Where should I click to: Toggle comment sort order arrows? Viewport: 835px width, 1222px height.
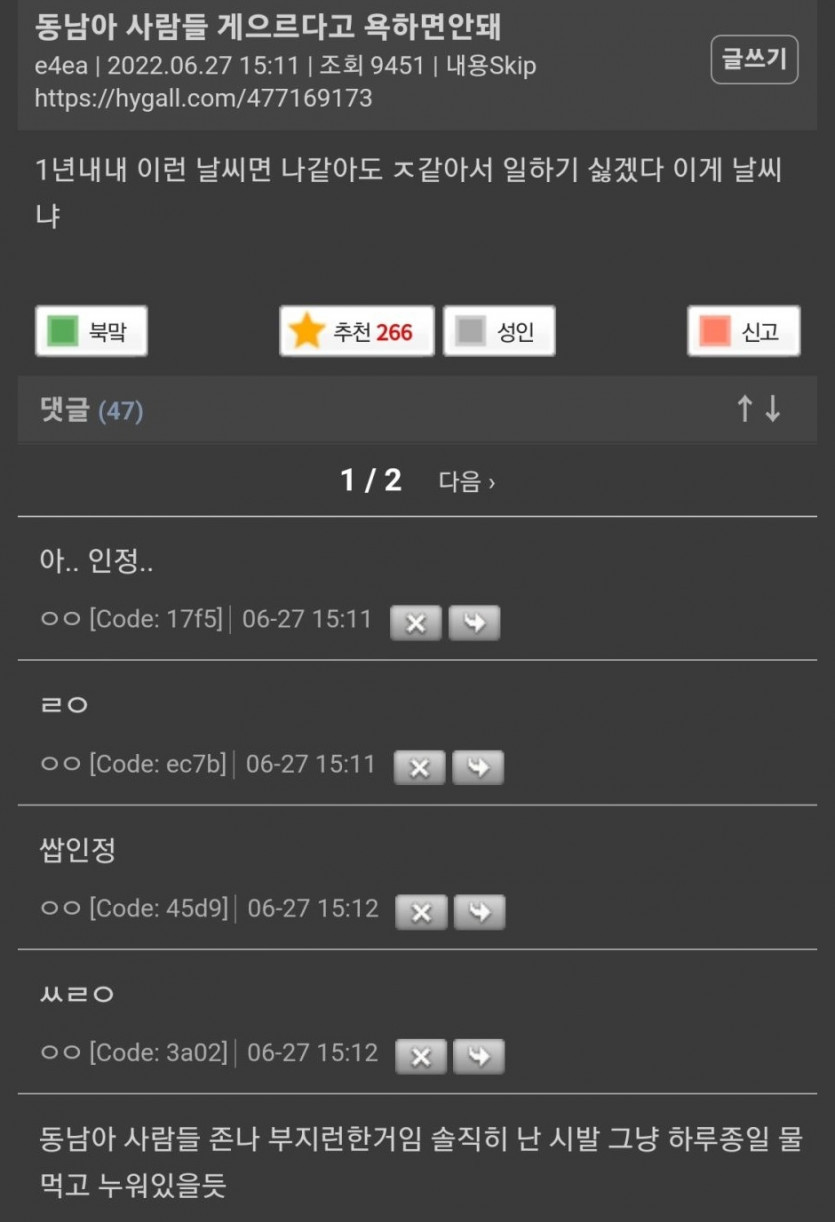pyautogui.click(x=758, y=409)
